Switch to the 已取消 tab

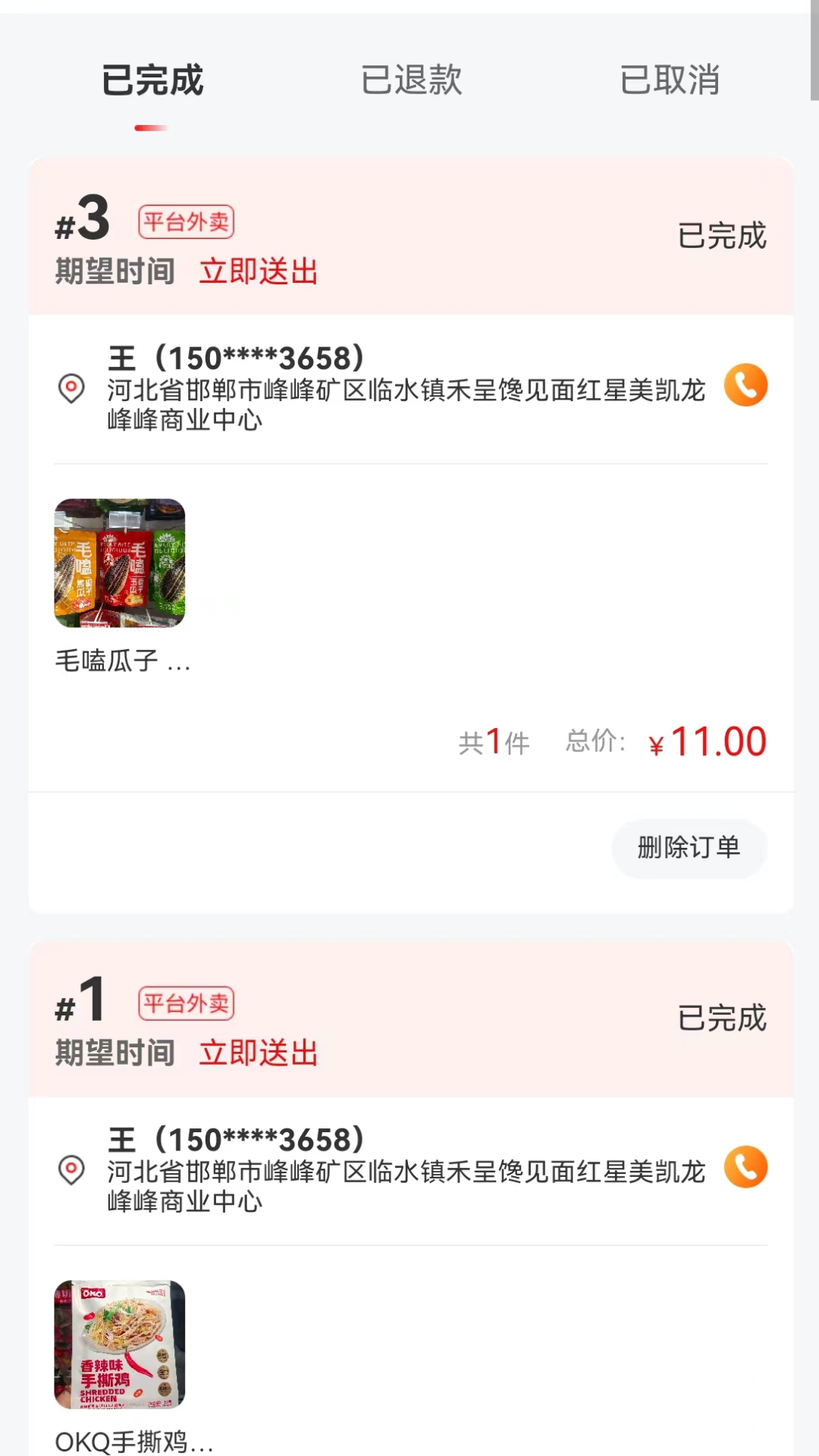pos(670,80)
